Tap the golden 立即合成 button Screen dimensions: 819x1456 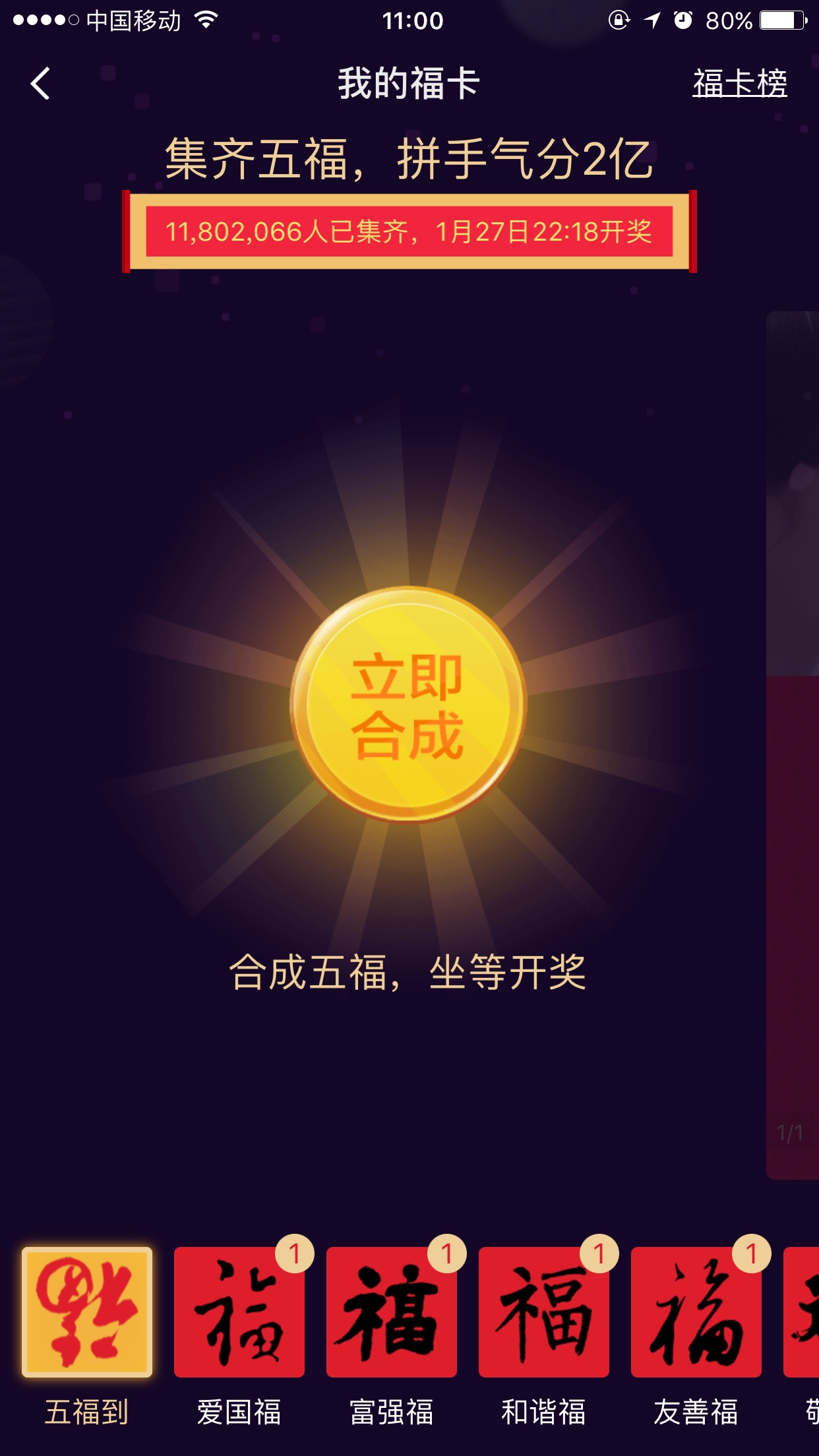pyautogui.click(x=408, y=704)
